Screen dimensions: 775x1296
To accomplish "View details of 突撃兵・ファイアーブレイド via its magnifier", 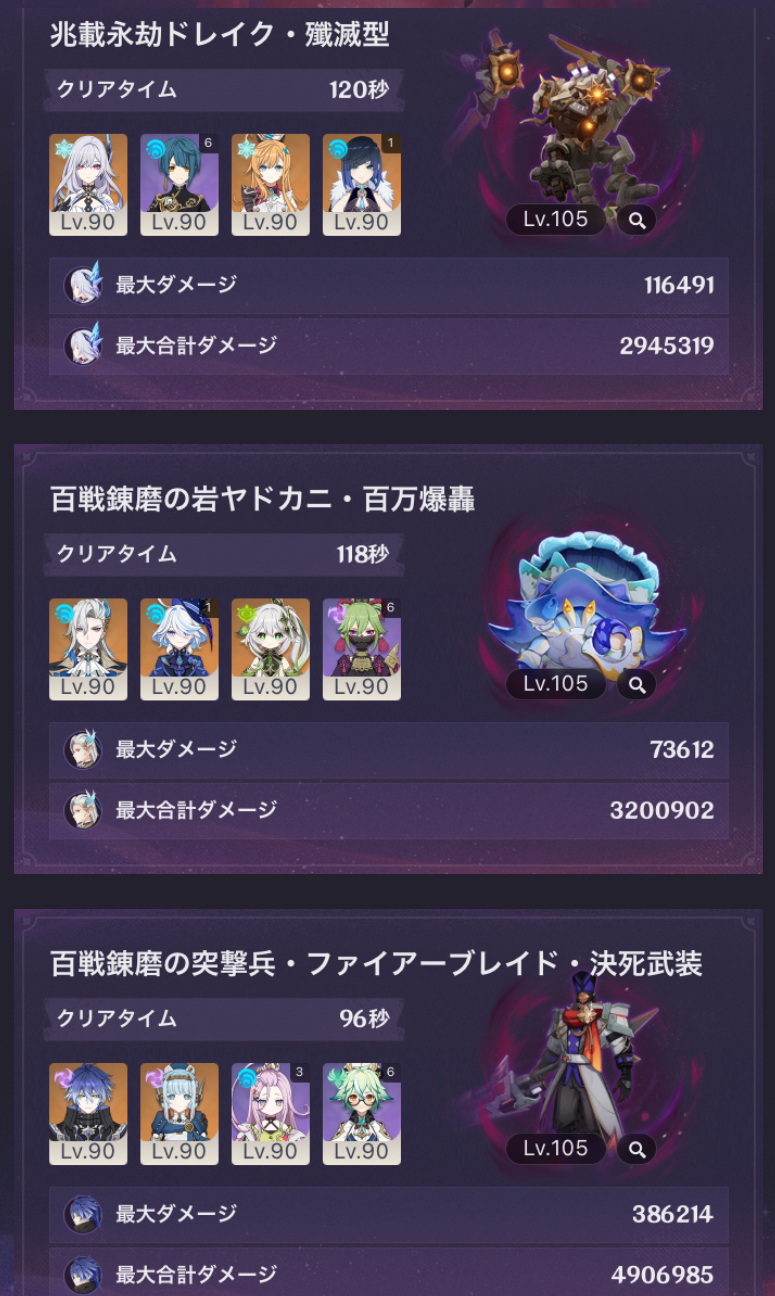I will tap(636, 1148).
